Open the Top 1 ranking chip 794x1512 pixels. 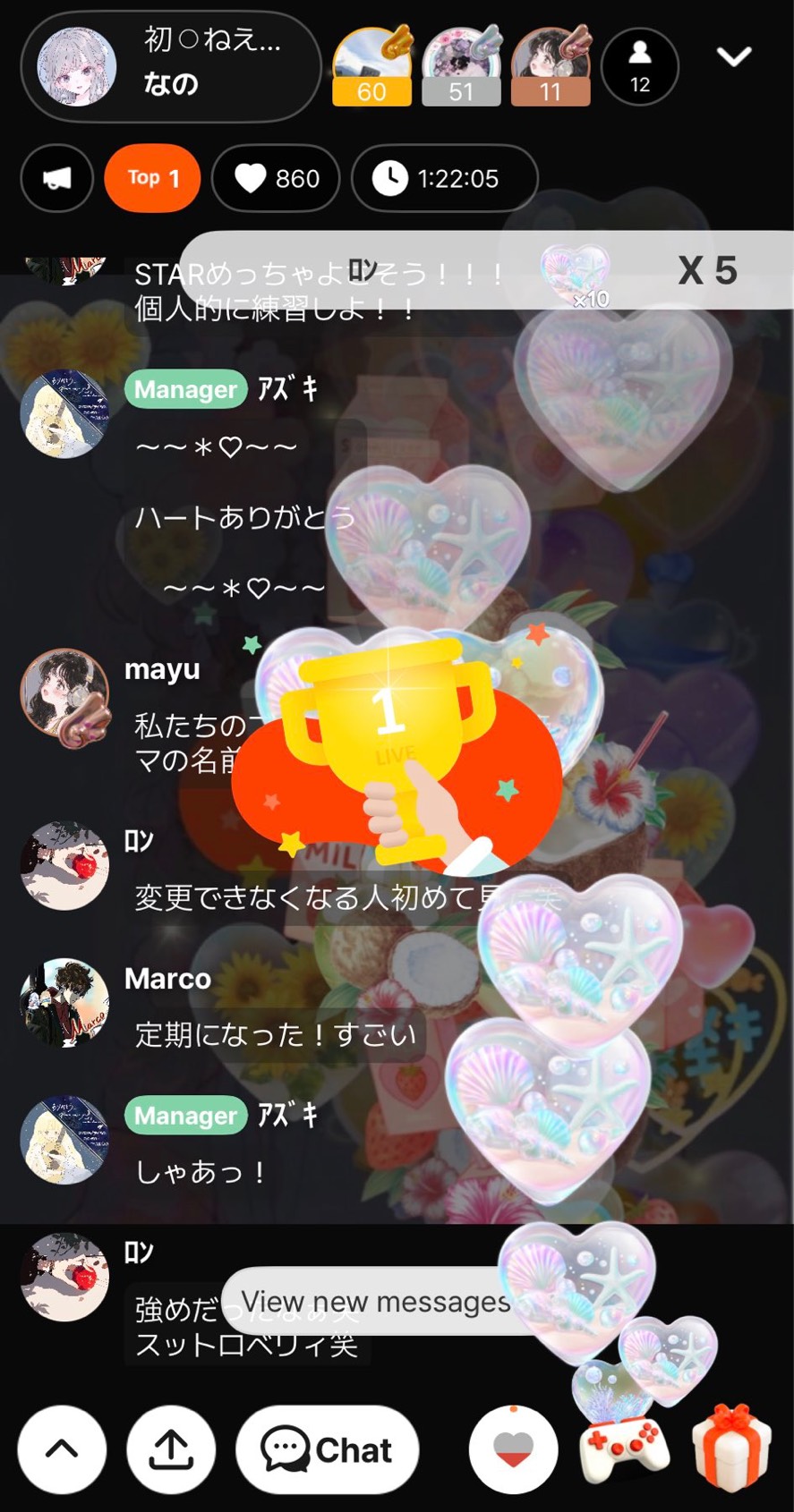click(152, 178)
